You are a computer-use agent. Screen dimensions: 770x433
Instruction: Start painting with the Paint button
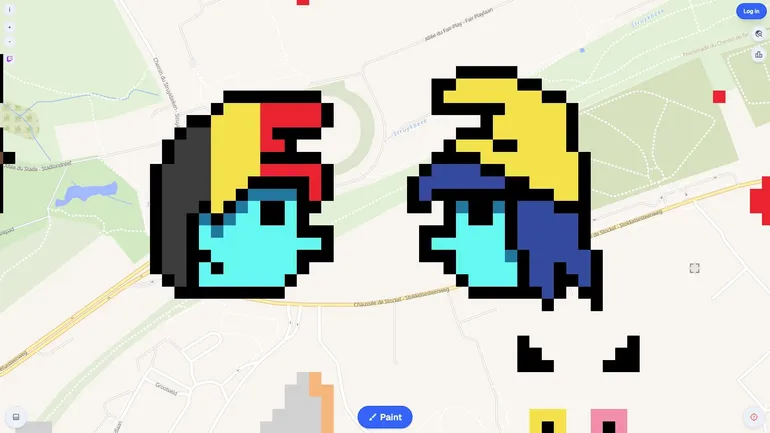(x=385, y=417)
